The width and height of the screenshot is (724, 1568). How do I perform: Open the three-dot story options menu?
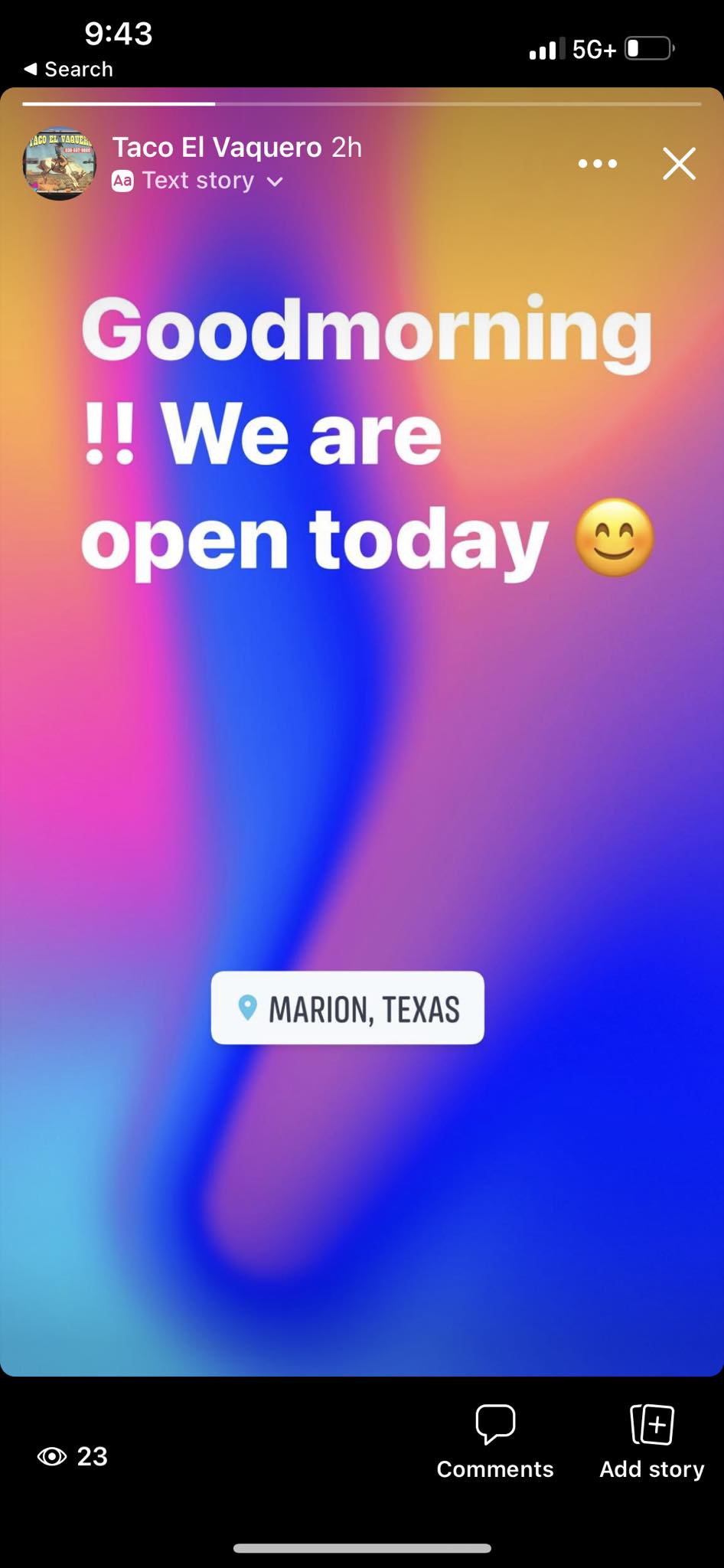pos(597,164)
